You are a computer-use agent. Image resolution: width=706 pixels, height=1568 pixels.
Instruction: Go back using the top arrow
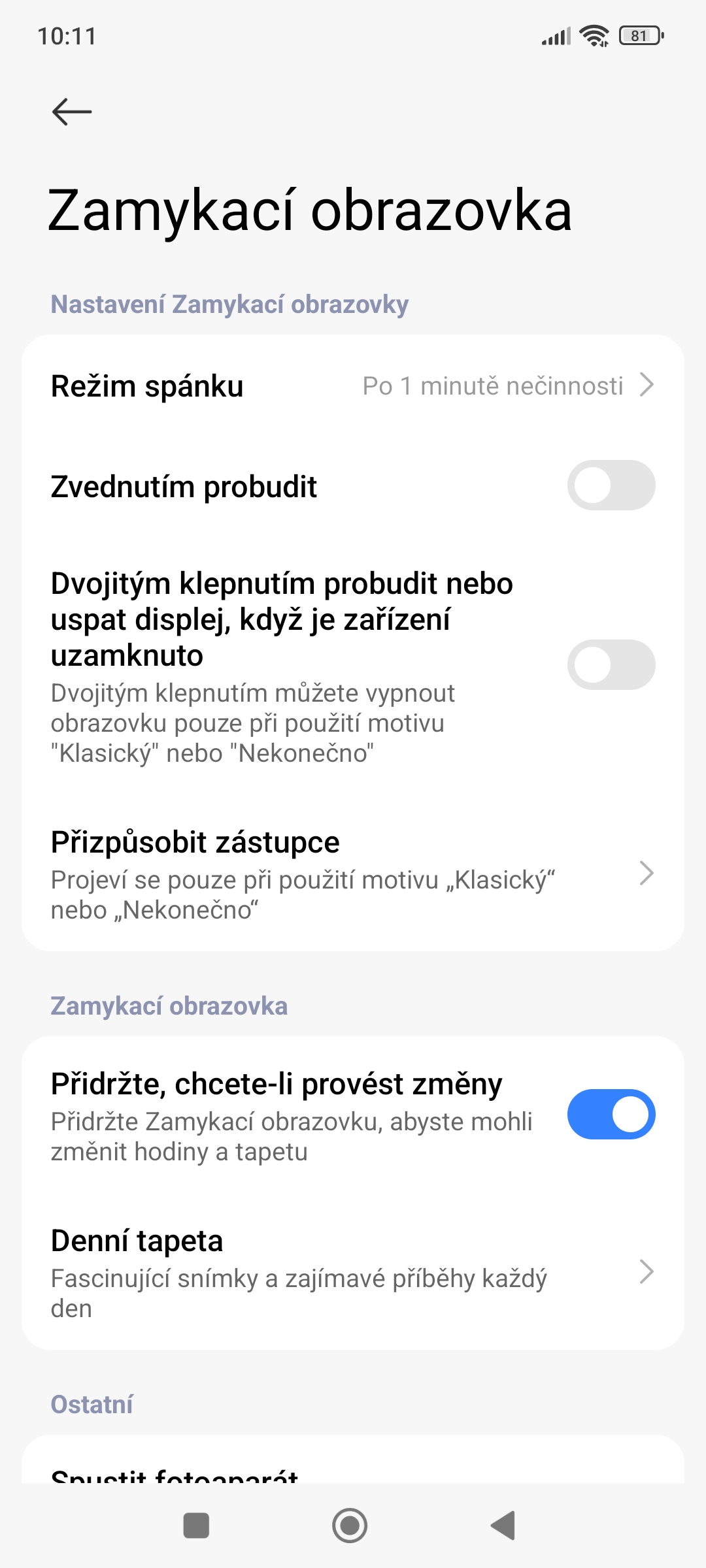(72, 112)
